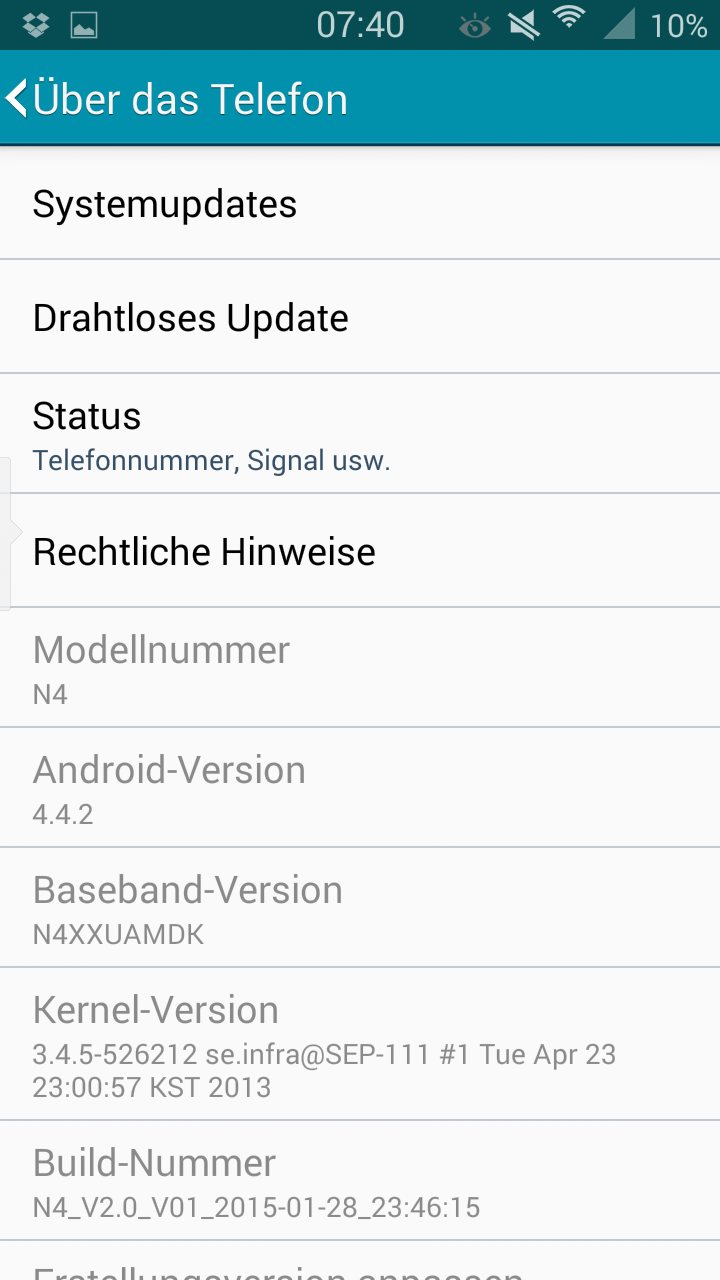This screenshot has width=720, height=1280.
Task: Open Status with Telefonnummer, Signal
Action: pyautogui.click(x=360, y=434)
